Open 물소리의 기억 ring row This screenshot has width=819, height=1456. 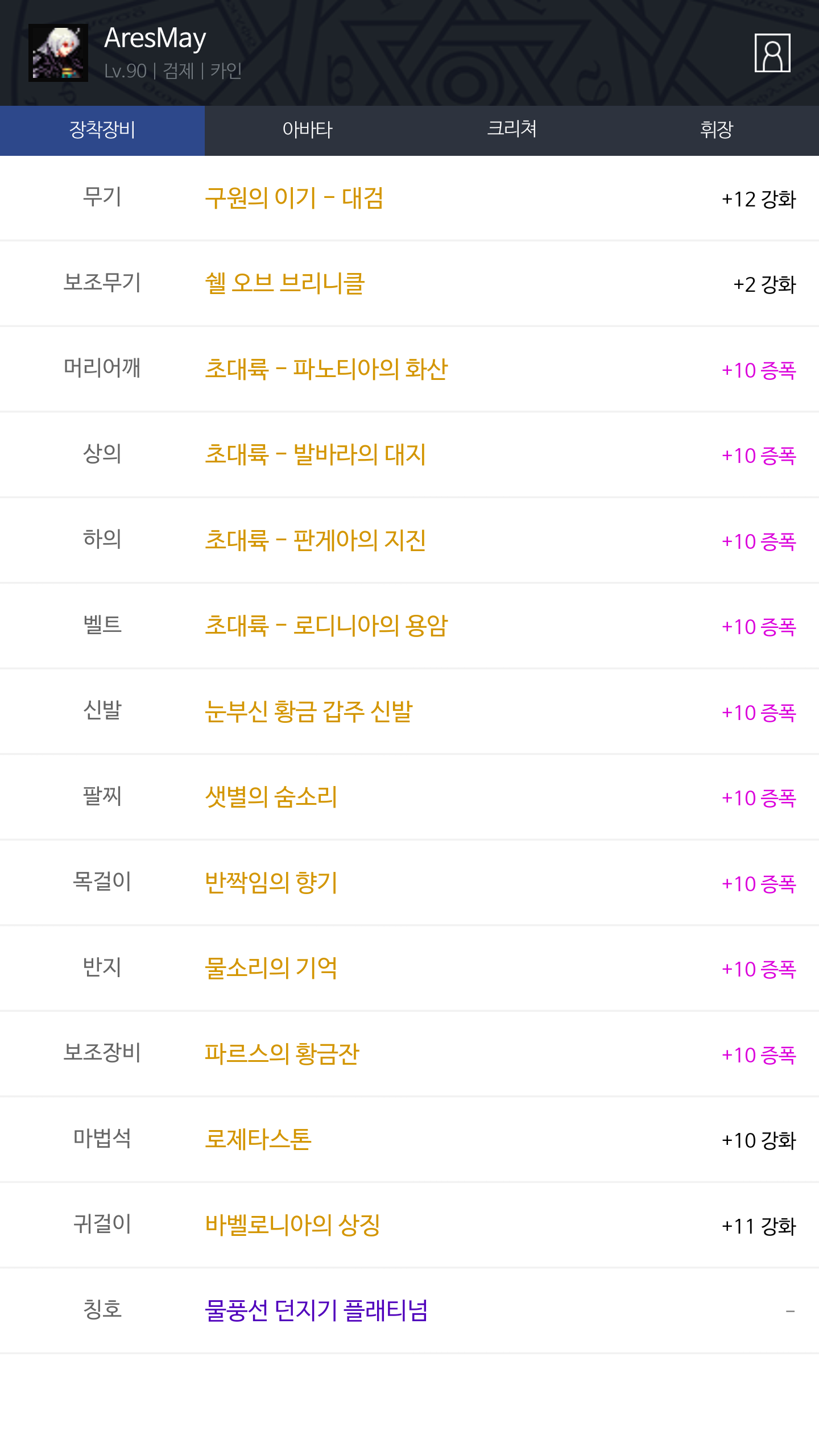409,969
